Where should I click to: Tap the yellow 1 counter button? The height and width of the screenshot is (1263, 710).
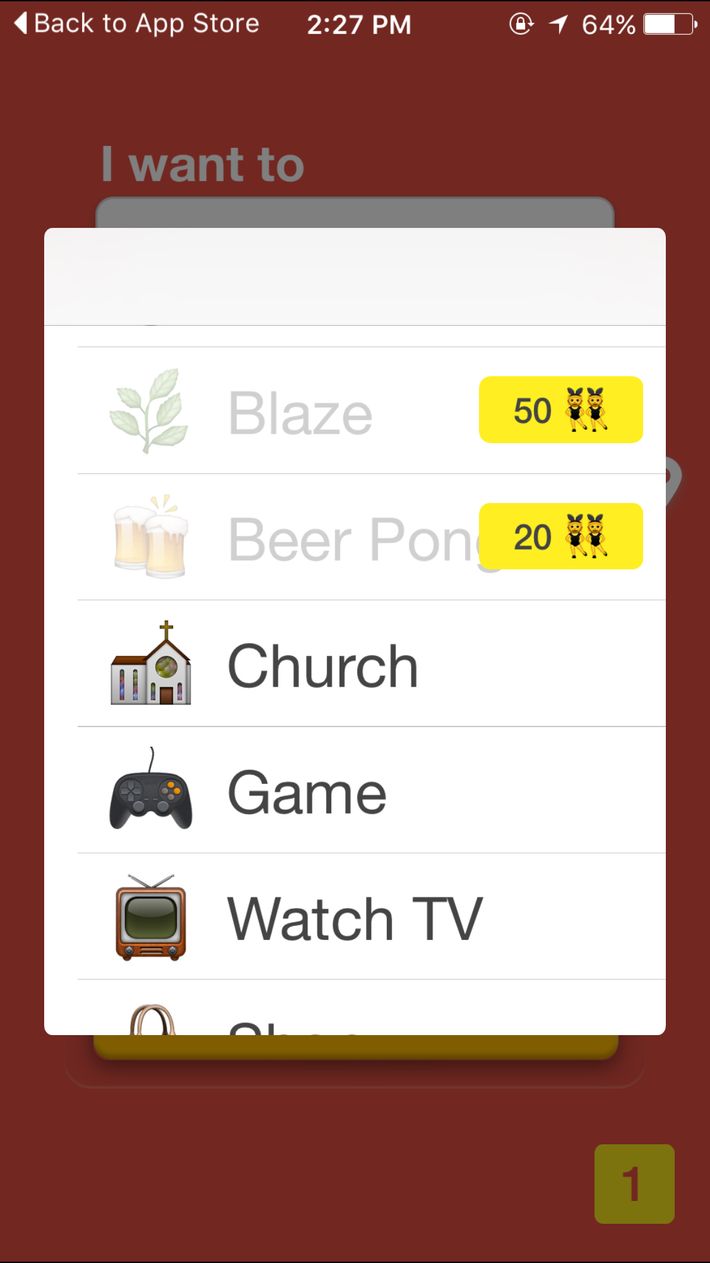click(x=634, y=1184)
